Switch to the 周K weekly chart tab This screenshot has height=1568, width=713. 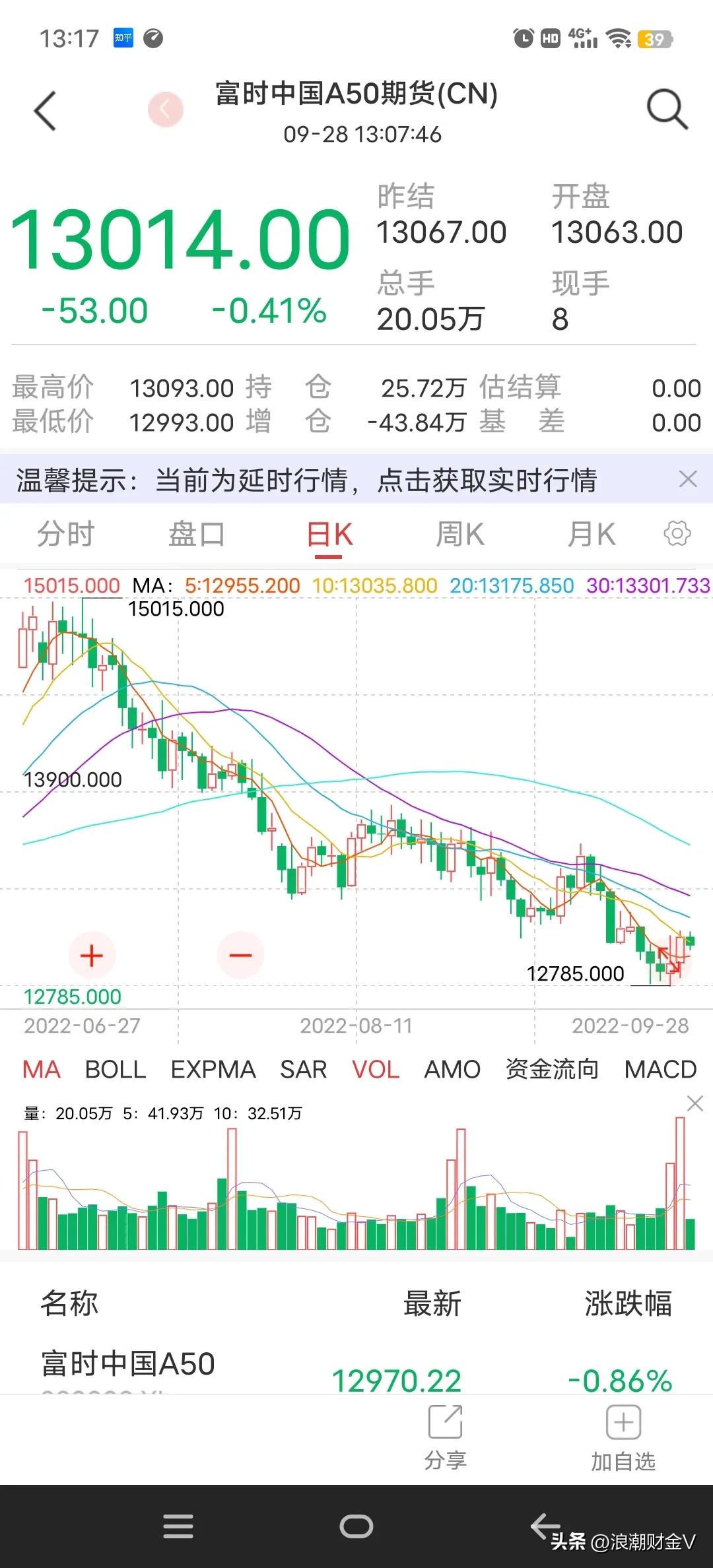click(461, 535)
